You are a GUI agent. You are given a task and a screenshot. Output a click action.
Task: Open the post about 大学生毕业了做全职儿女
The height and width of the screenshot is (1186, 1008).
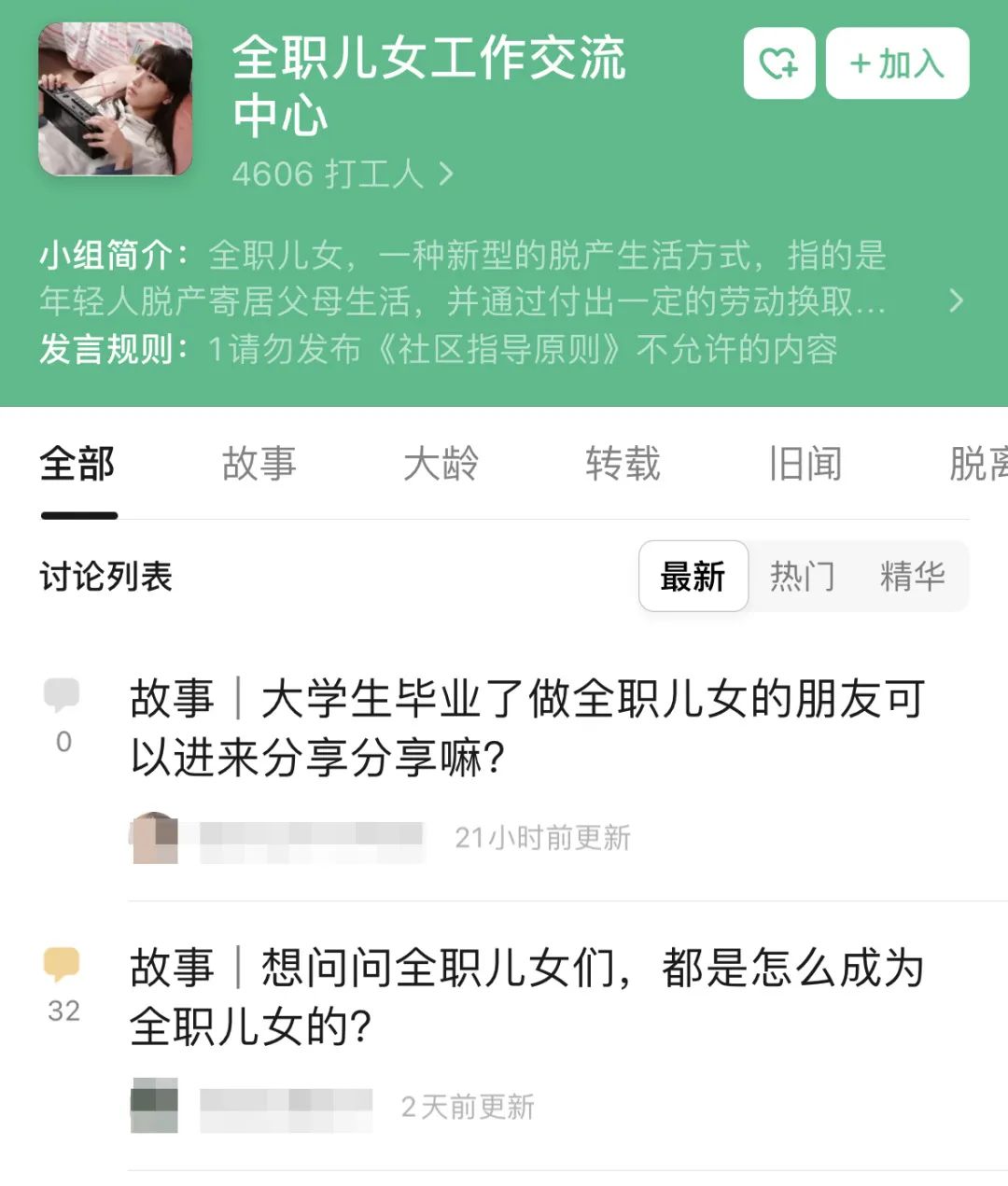click(527, 728)
